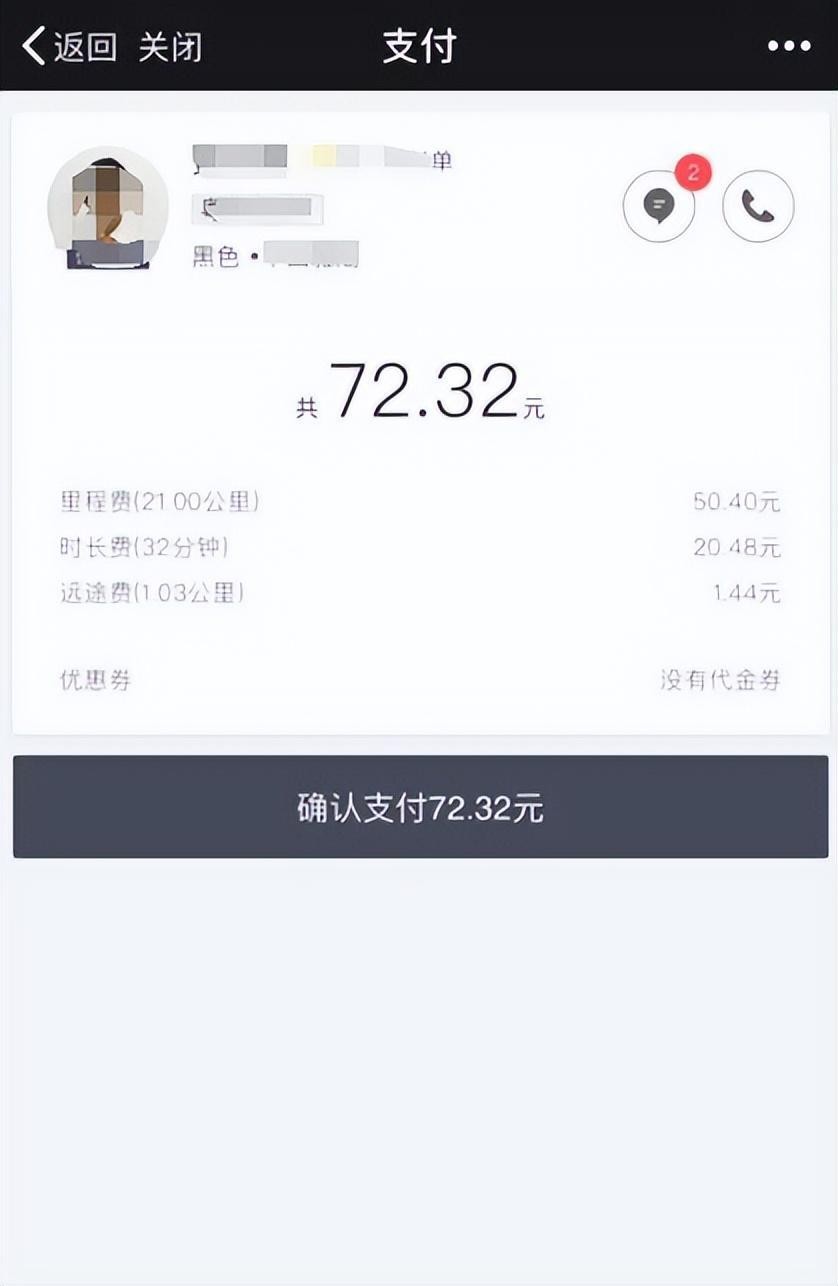838x1286 pixels.
Task: Call the driver with phone icon
Action: (758, 207)
